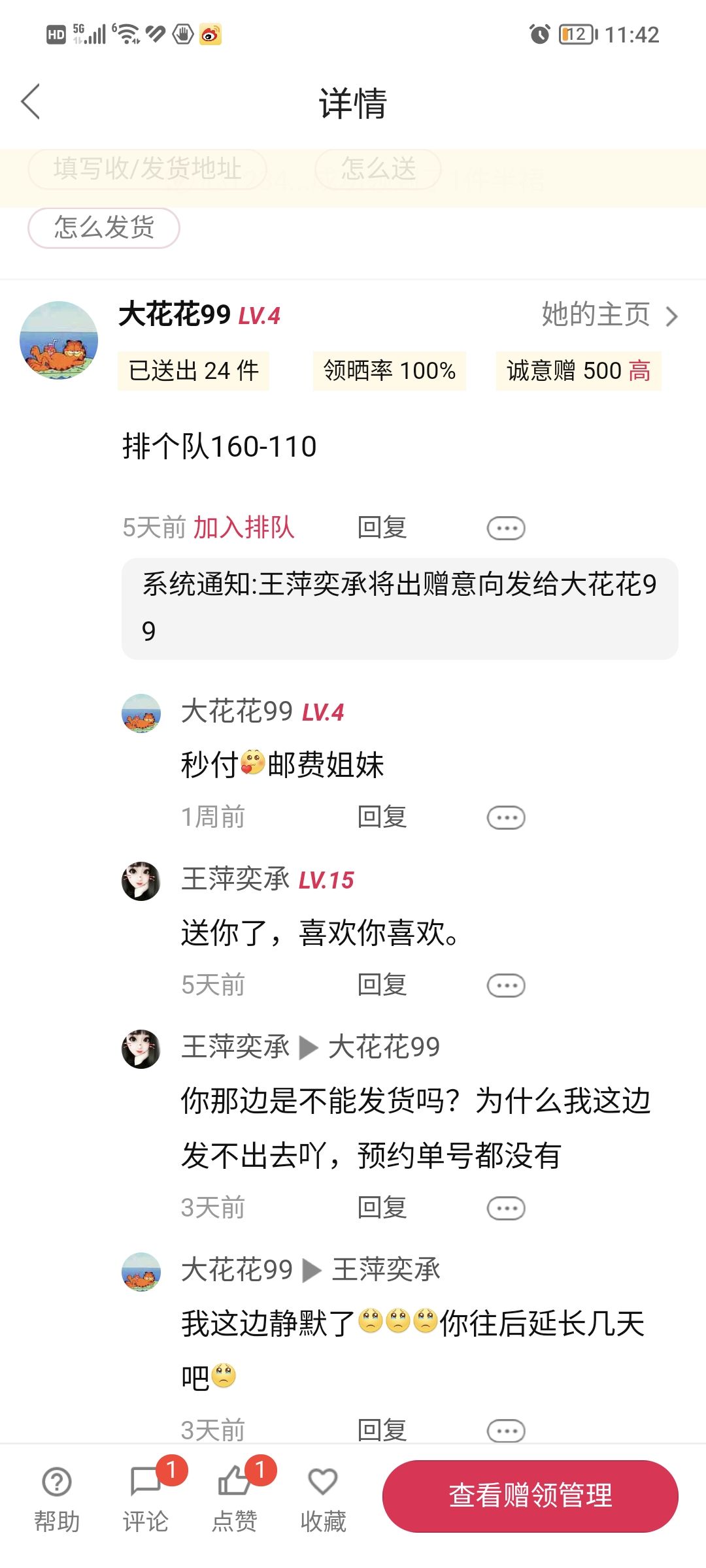Open more options on 秒付邮费姐妹 comment

[x=506, y=817]
